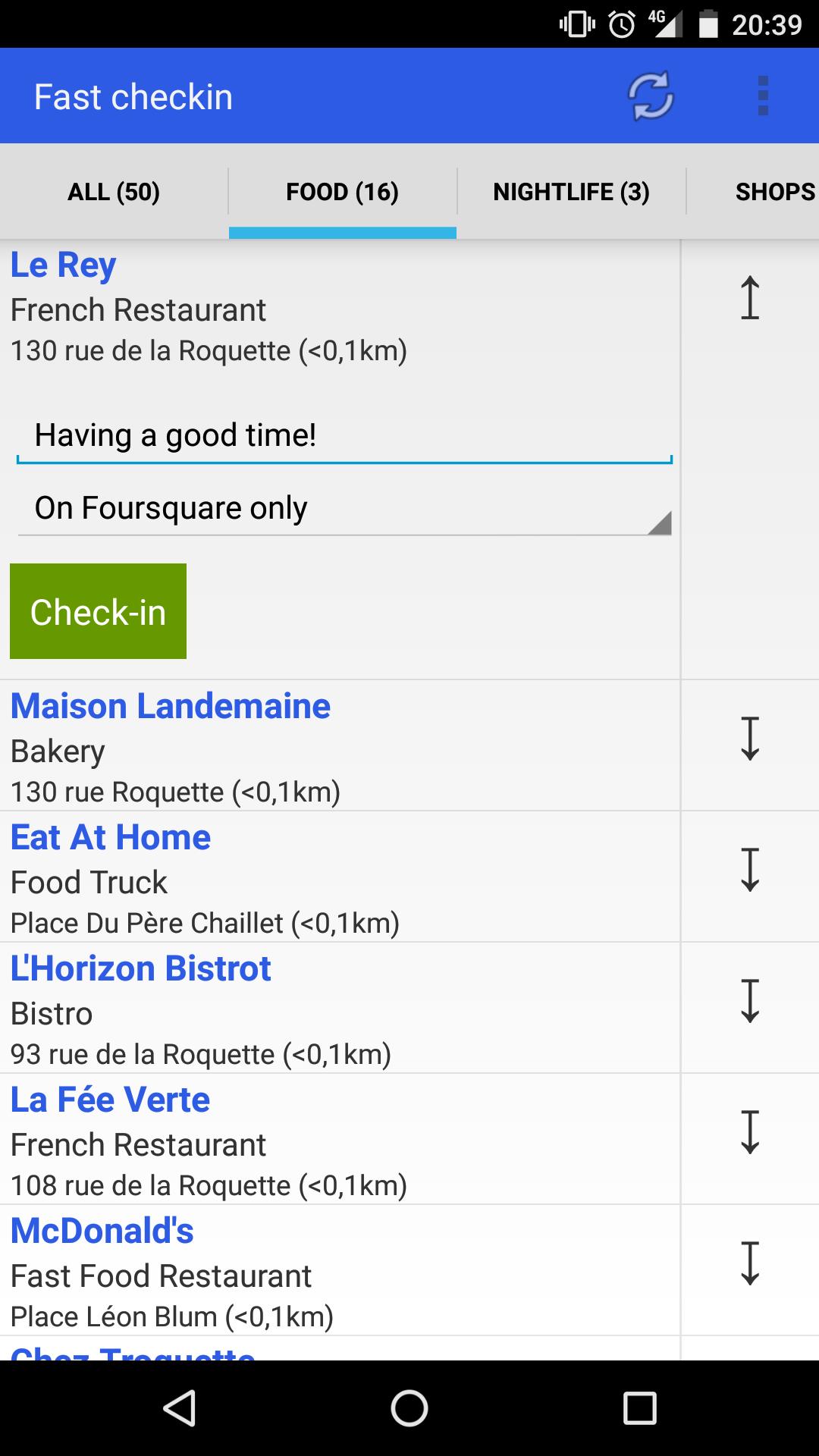Select the 'Having a good time!' text field
The height and width of the screenshot is (1456, 819).
click(x=345, y=435)
